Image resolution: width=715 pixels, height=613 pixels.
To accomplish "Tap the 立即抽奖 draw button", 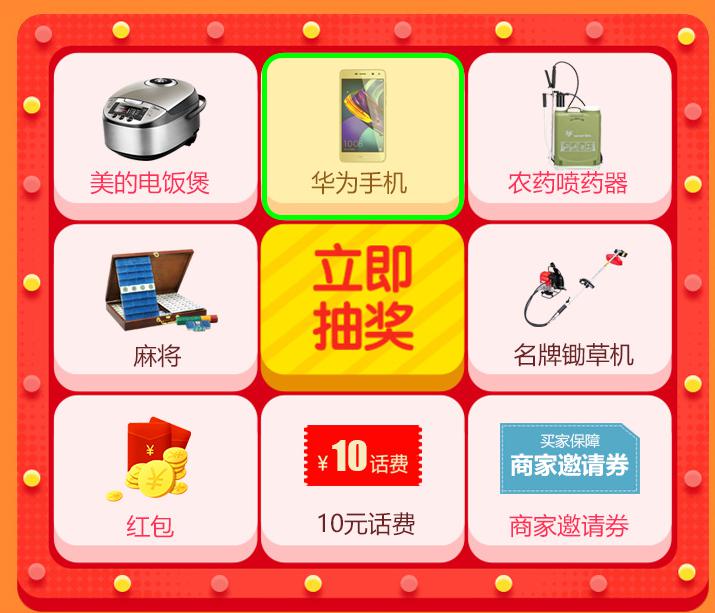I will tap(362, 300).
